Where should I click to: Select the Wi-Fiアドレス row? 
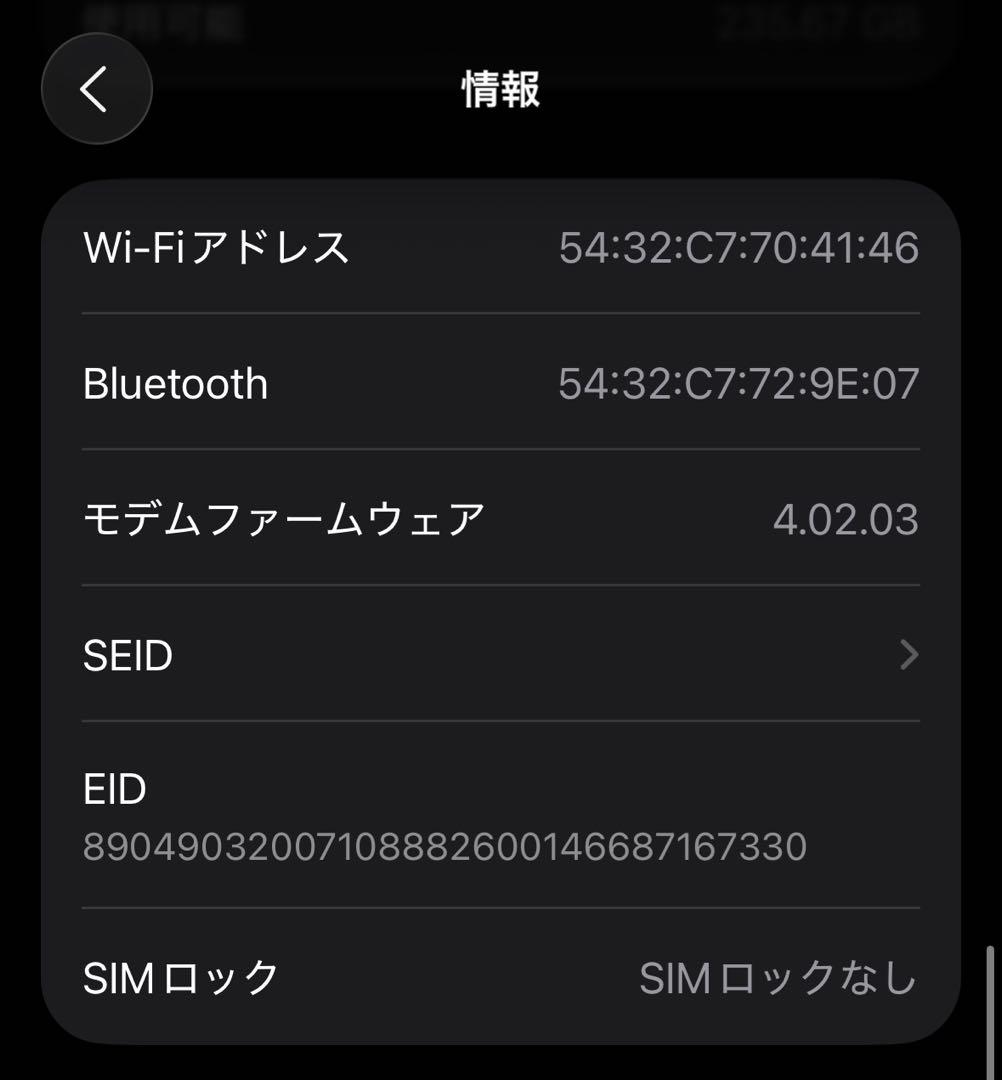pyautogui.click(x=400, y=250)
